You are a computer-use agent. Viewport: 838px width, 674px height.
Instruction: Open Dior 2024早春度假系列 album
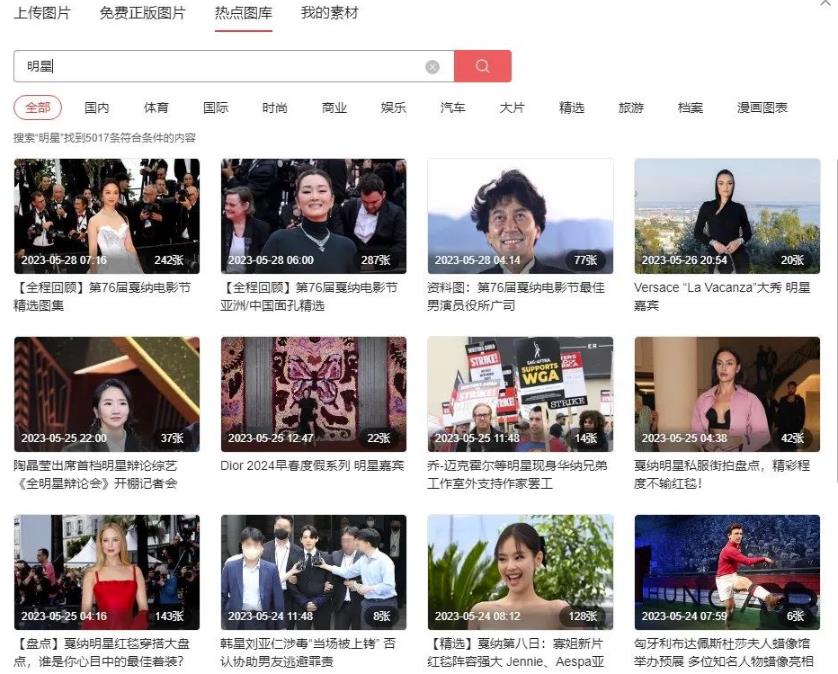click(313, 394)
